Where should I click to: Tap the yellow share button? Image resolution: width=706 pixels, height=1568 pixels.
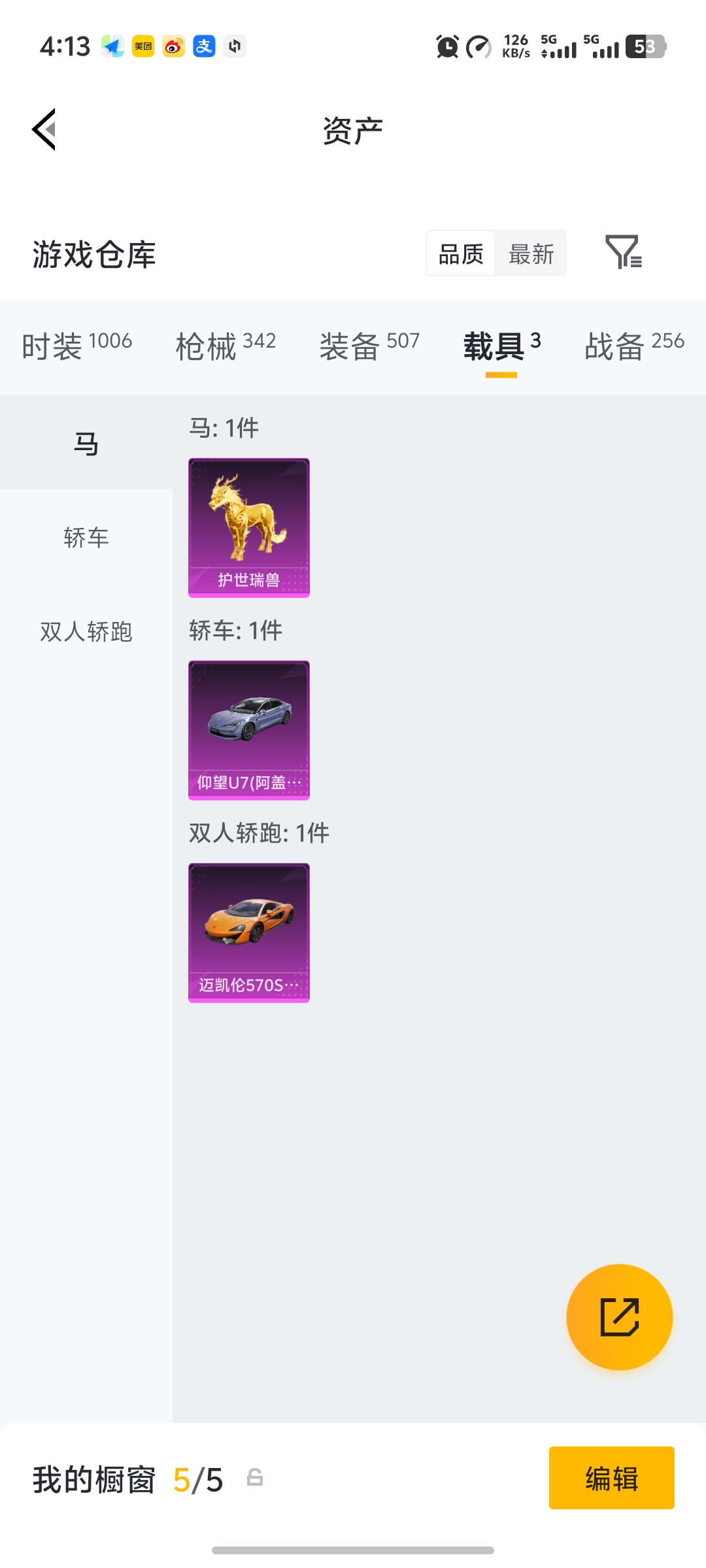click(x=618, y=1317)
